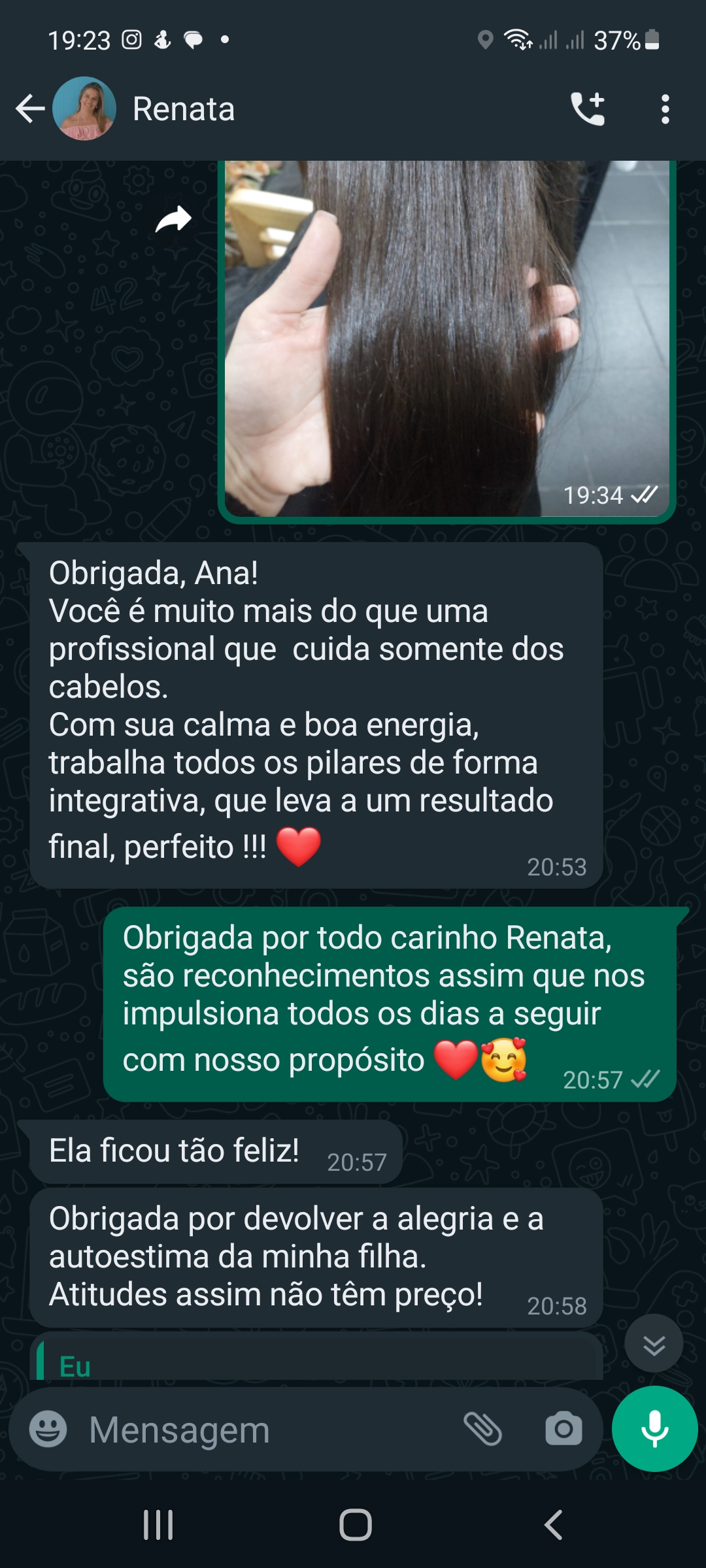Viewport: 706px width, 1568px height.
Task: Attach a file with the paperclip
Action: click(482, 1429)
